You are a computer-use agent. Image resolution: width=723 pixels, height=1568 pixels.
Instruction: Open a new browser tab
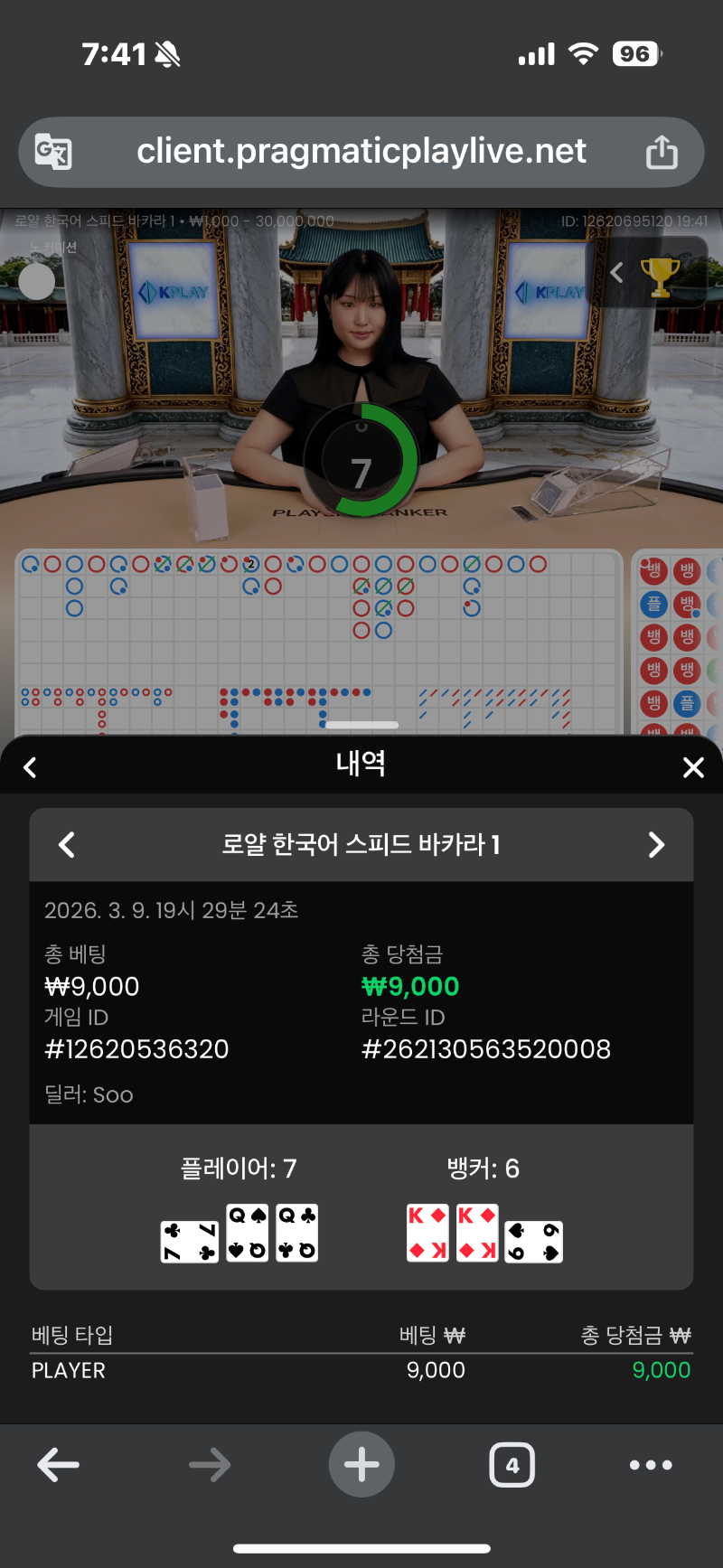point(361,1465)
